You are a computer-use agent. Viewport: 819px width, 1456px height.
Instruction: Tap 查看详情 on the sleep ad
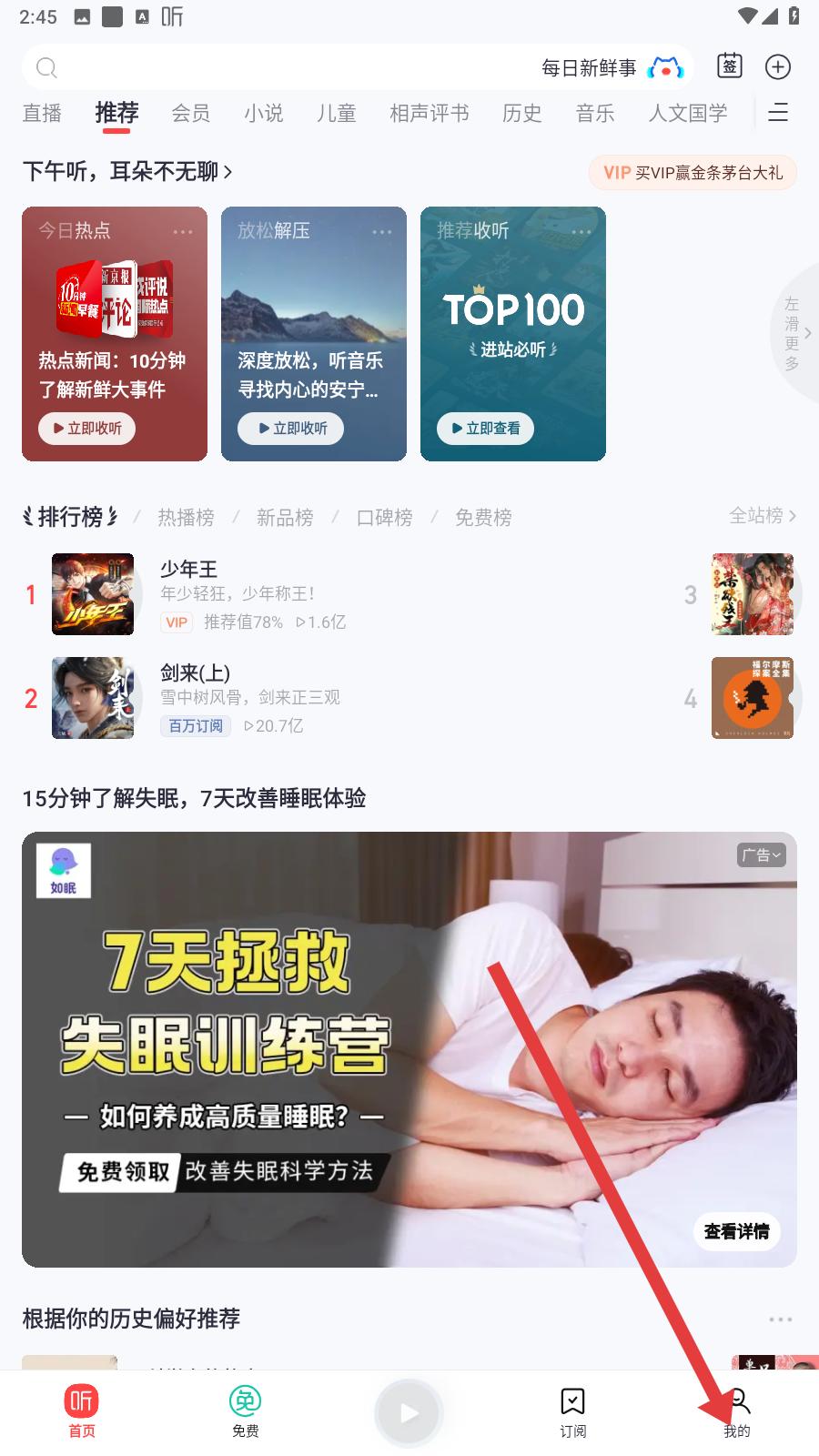point(736,1231)
